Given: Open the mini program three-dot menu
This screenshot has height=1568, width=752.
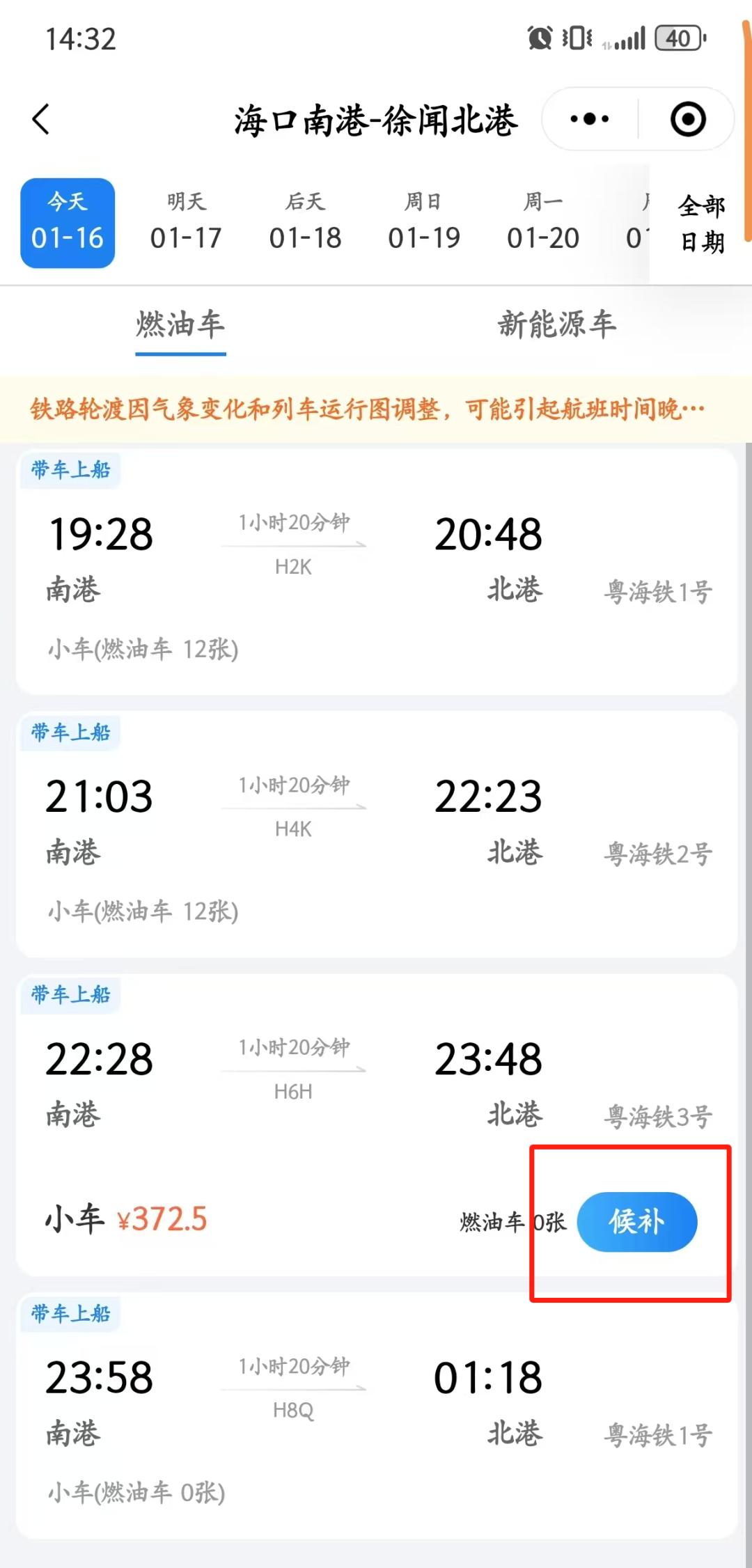Looking at the screenshot, I should [589, 119].
